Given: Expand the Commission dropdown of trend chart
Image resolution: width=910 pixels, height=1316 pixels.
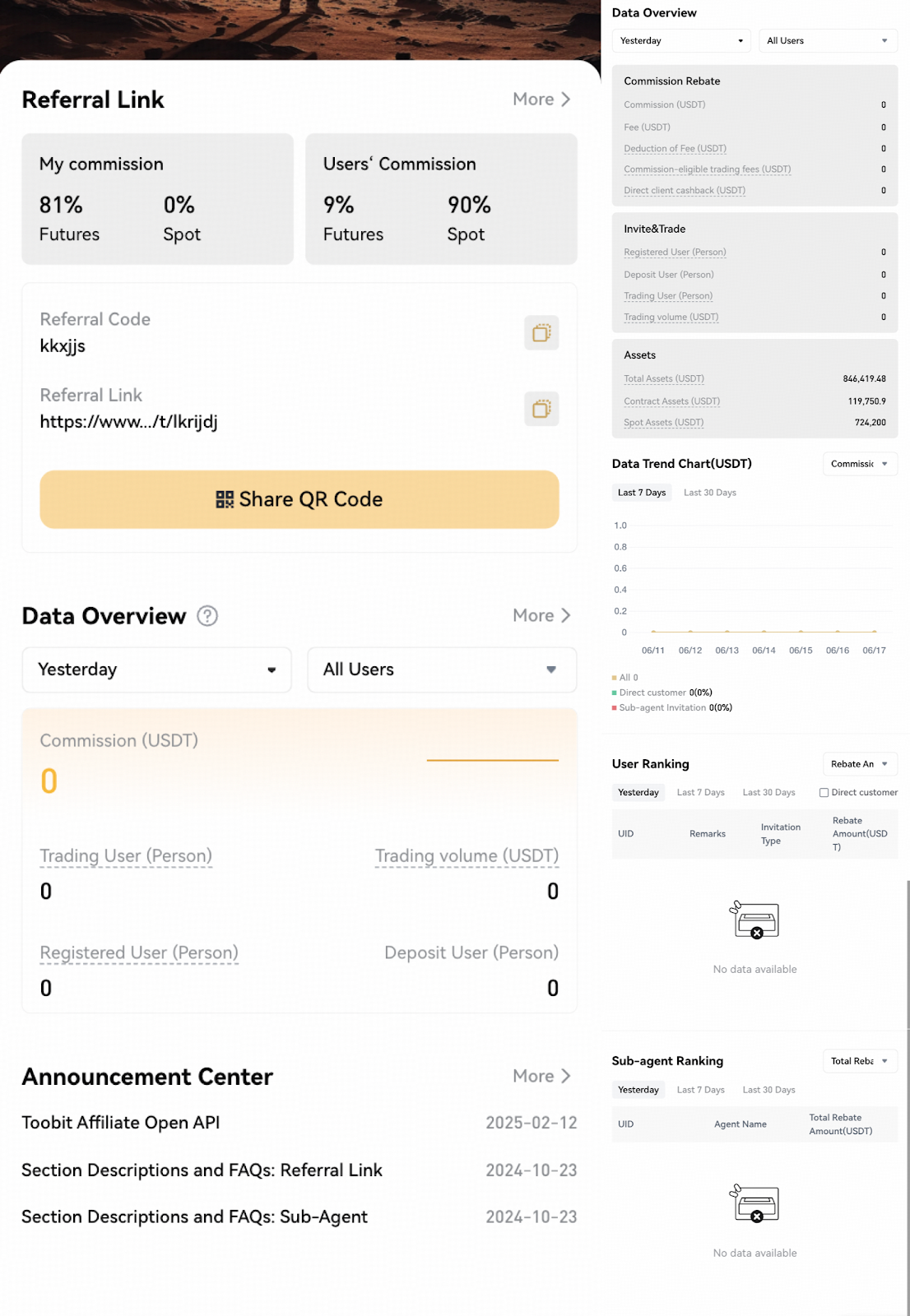Looking at the screenshot, I should tap(859, 464).
